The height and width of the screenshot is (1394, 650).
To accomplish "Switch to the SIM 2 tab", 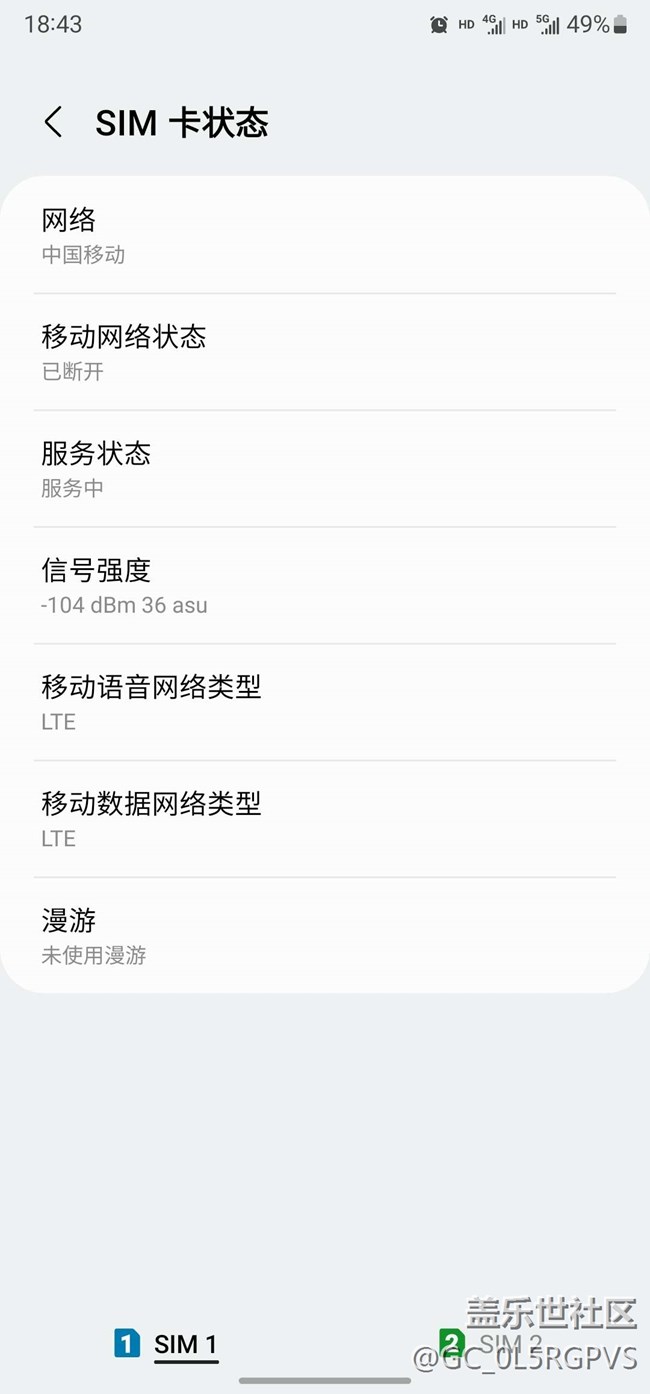I will pos(492,1343).
